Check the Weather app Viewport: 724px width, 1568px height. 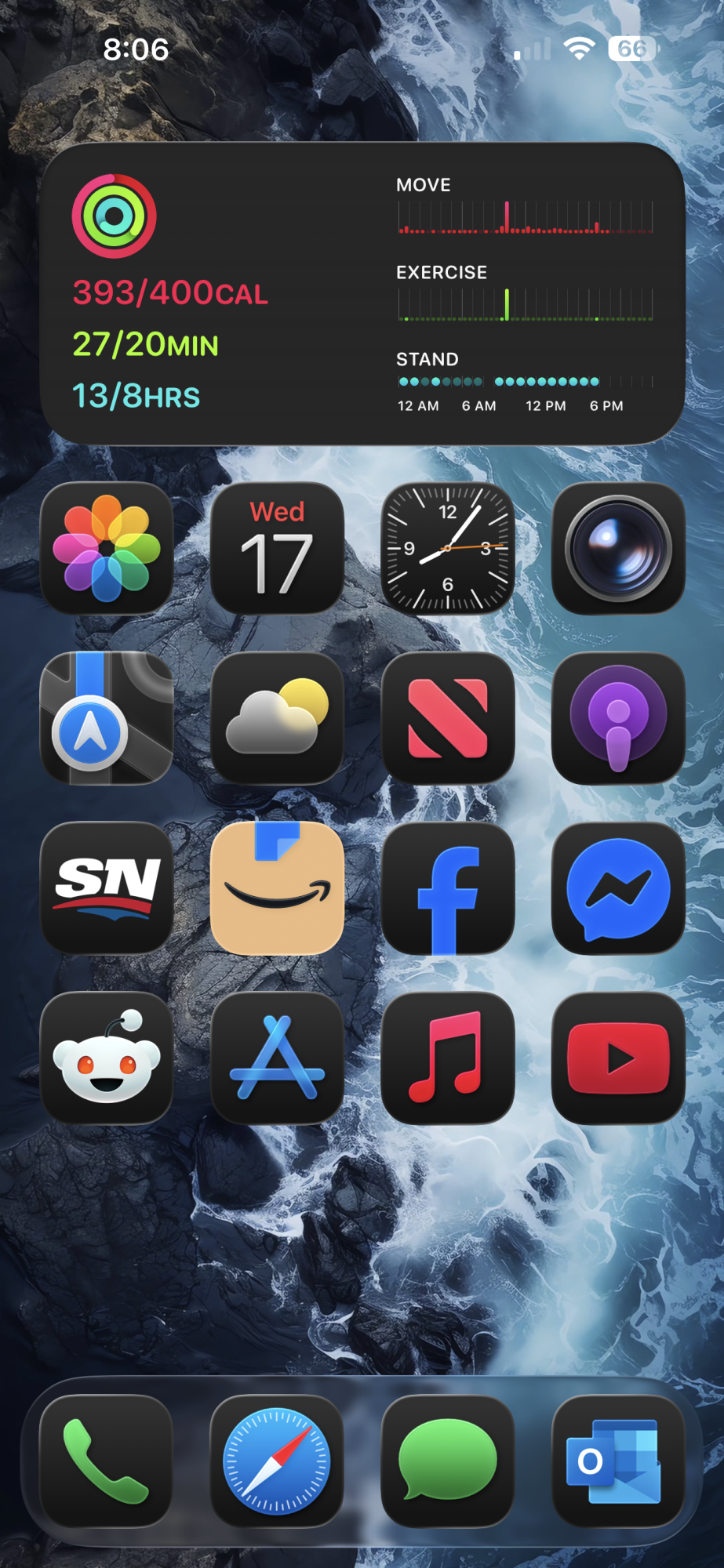(x=277, y=718)
